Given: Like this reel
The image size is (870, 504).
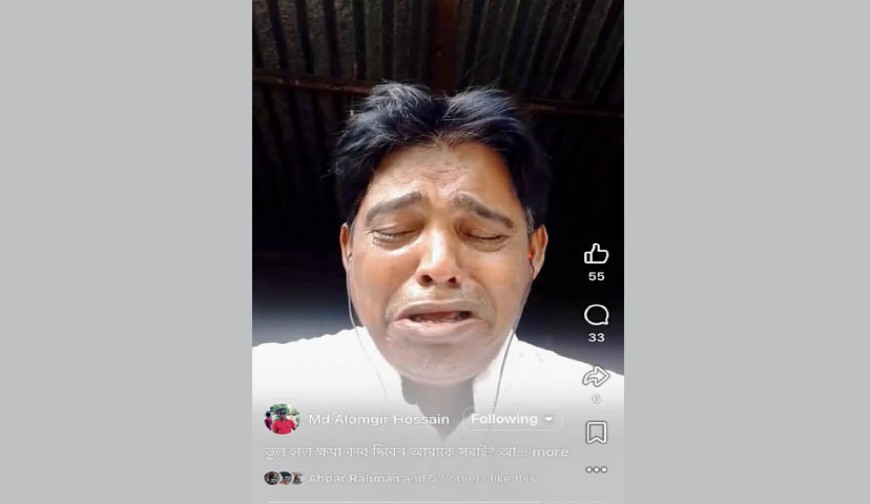Looking at the screenshot, I should pyautogui.click(x=596, y=254).
